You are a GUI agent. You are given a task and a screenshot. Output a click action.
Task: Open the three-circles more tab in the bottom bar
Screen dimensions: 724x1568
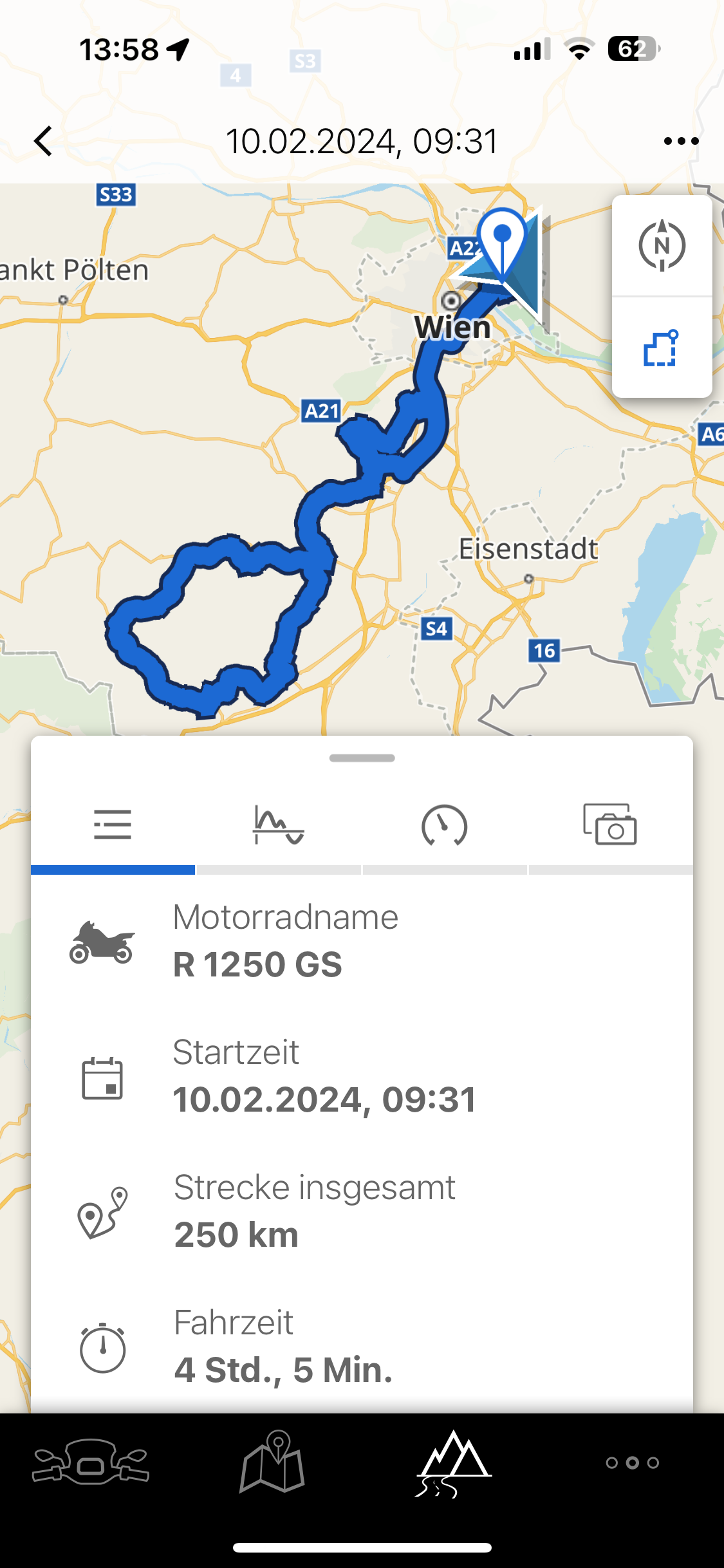click(x=633, y=1462)
